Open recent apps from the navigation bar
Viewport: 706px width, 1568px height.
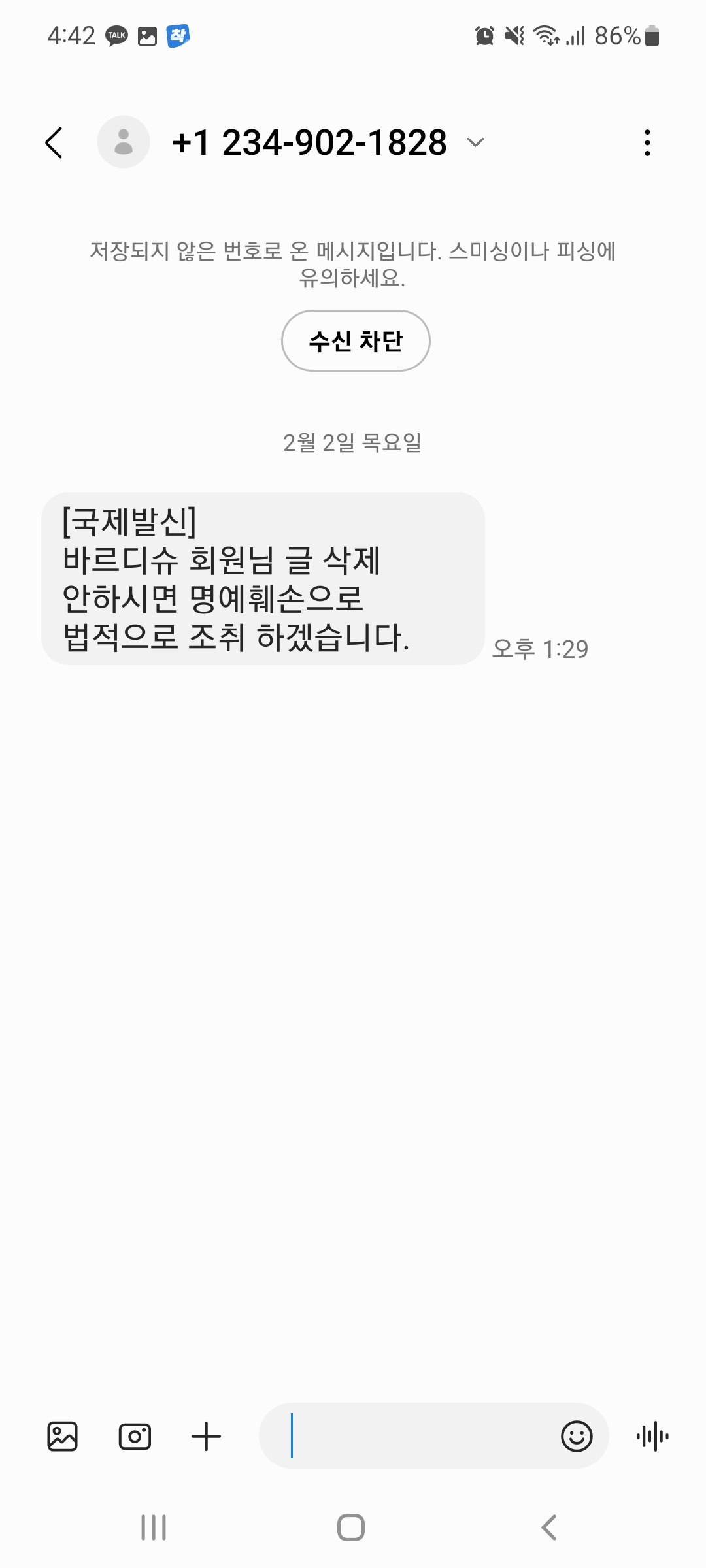pos(154,1527)
